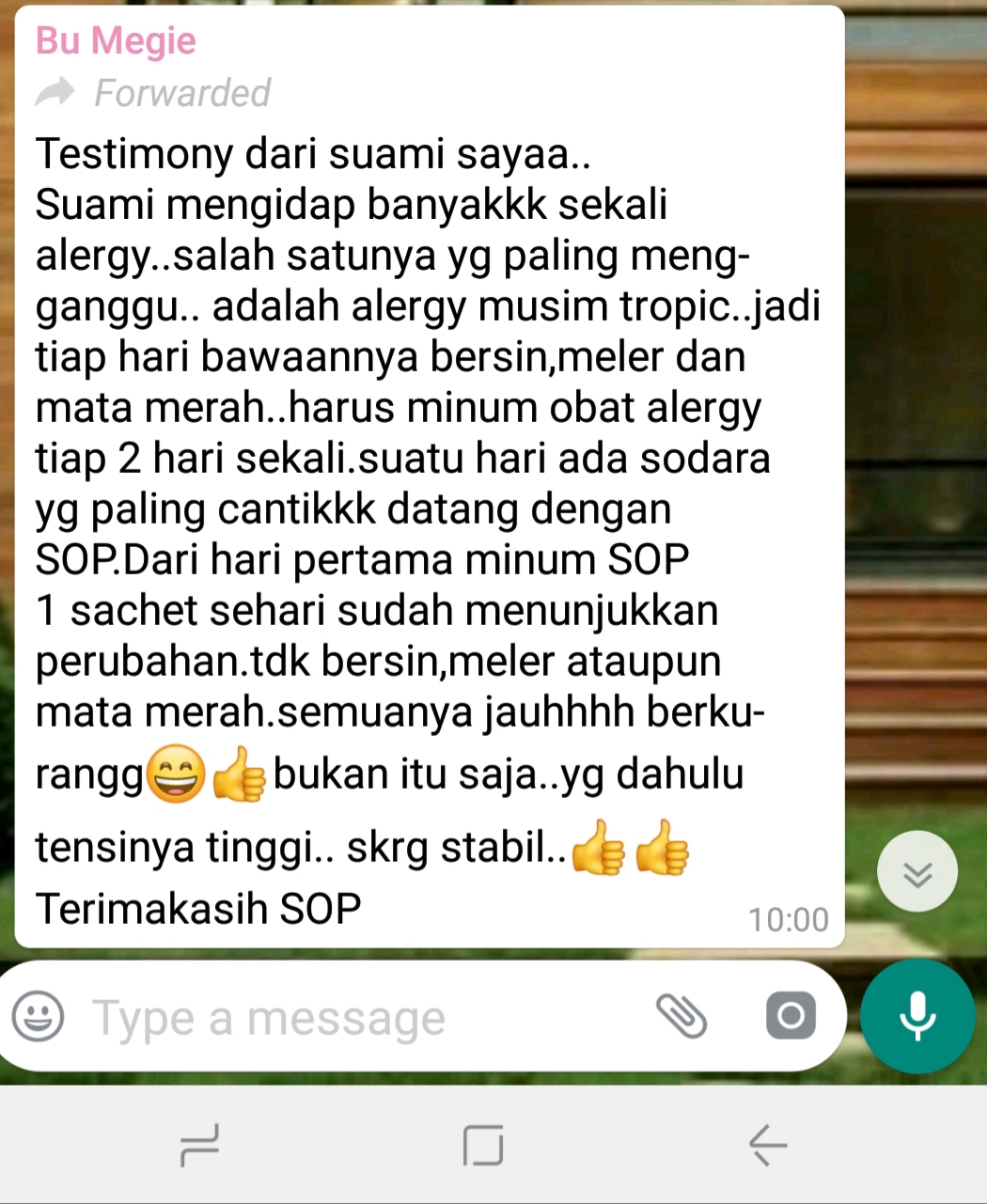Record a voice message with microphone
Viewport: 987px width, 1204px height.
pyautogui.click(x=917, y=1016)
